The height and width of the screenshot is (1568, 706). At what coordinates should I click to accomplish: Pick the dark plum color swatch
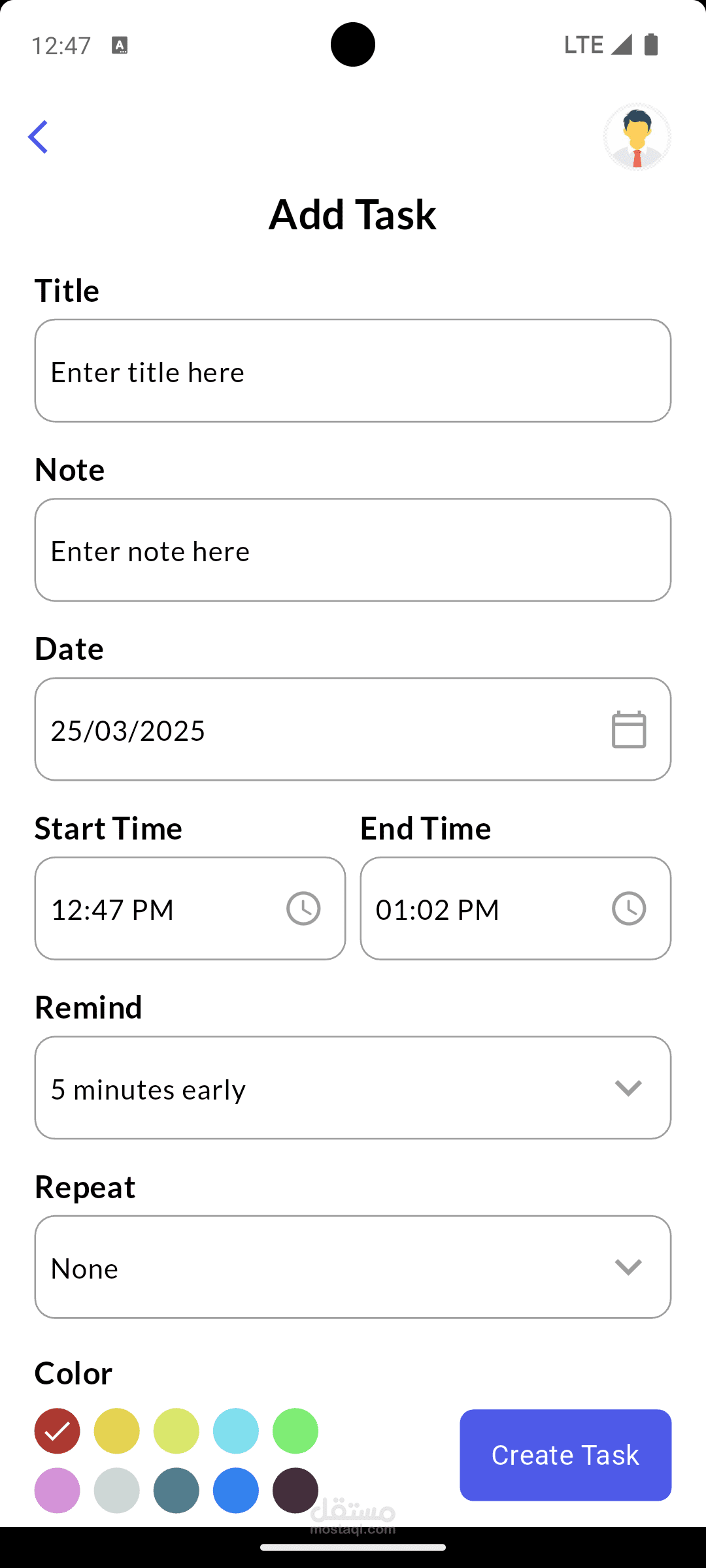click(x=295, y=1491)
